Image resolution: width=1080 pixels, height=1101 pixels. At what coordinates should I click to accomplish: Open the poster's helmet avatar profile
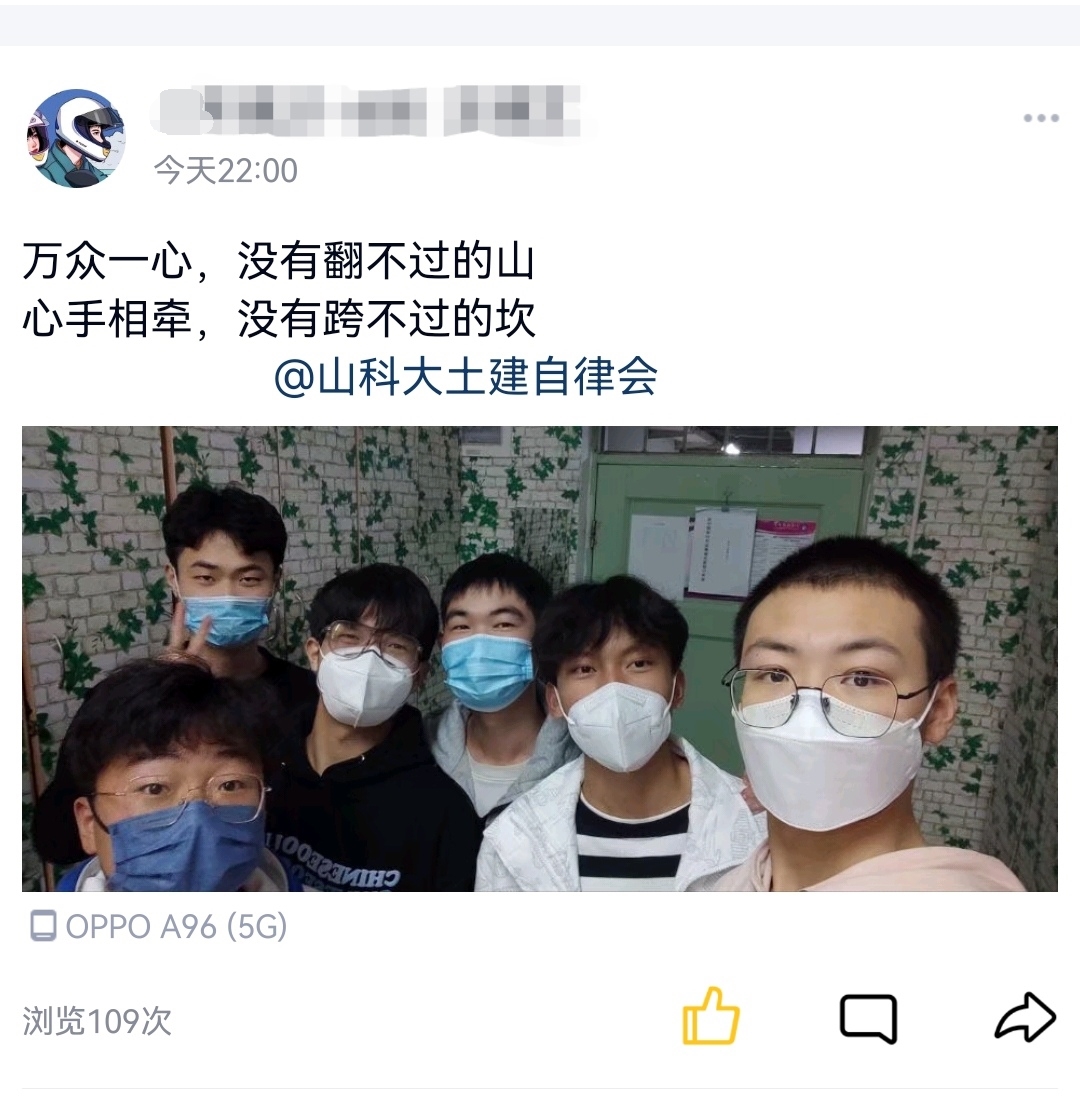point(76,138)
